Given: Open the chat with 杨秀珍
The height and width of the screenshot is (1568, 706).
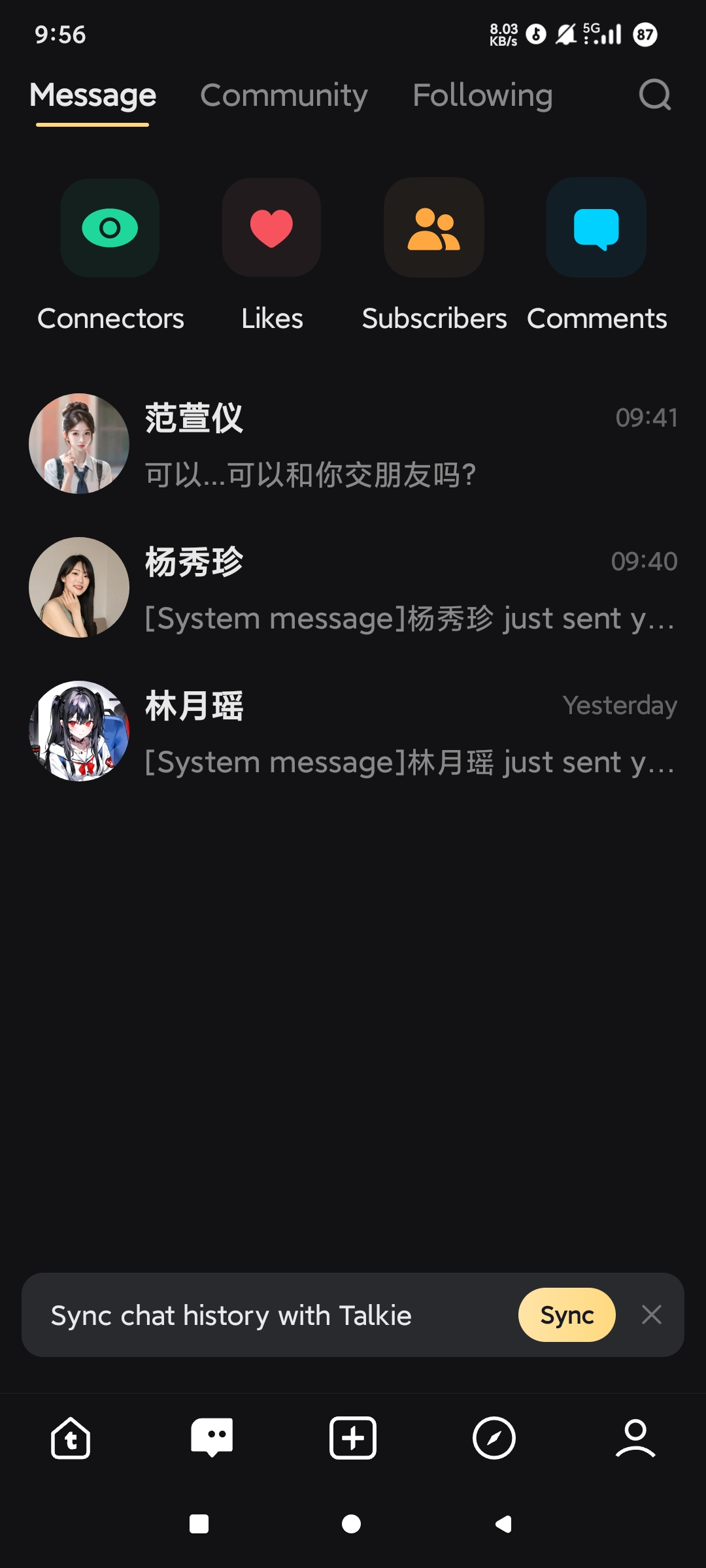Looking at the screenshot, I should pos(353,588).
